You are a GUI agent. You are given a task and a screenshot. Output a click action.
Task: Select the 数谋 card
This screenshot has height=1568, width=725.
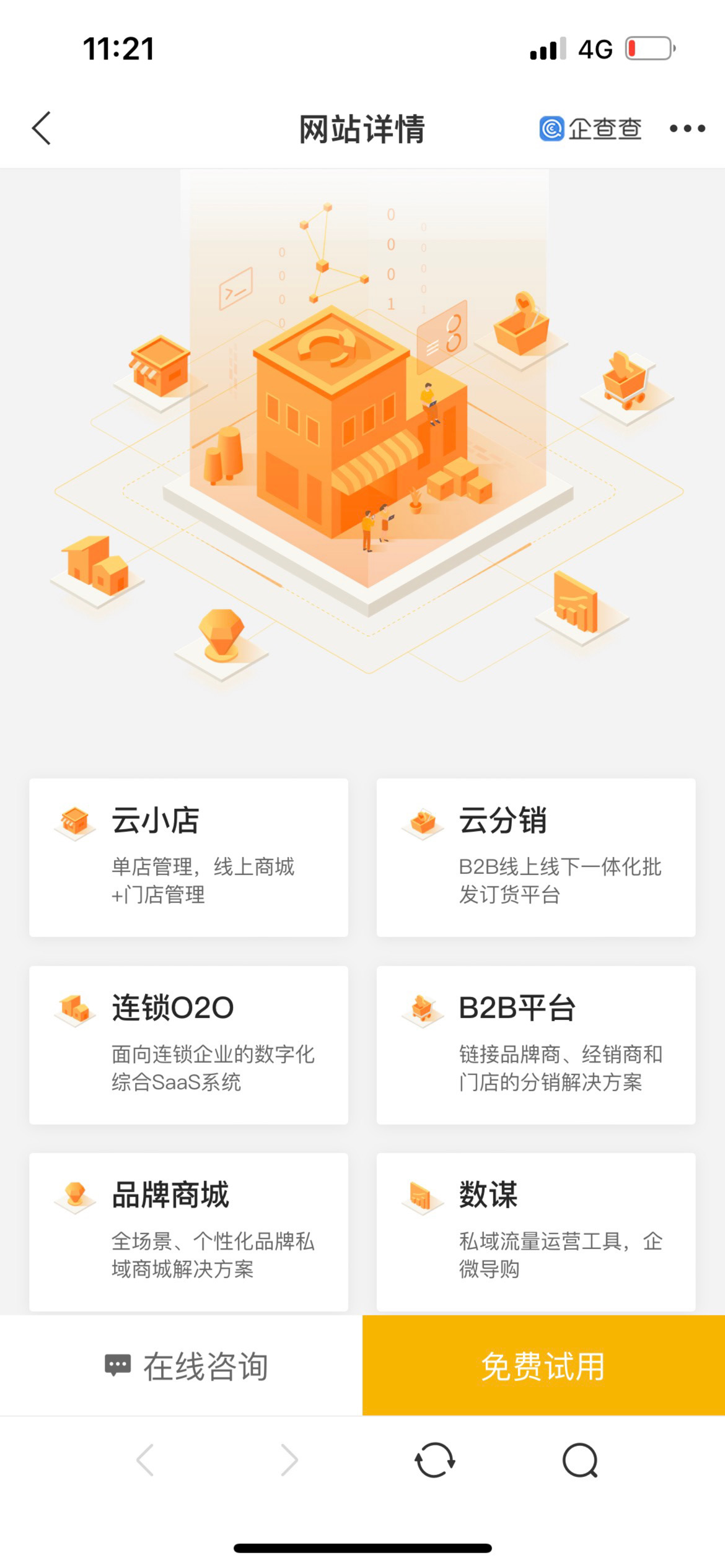coord(535,1232)
